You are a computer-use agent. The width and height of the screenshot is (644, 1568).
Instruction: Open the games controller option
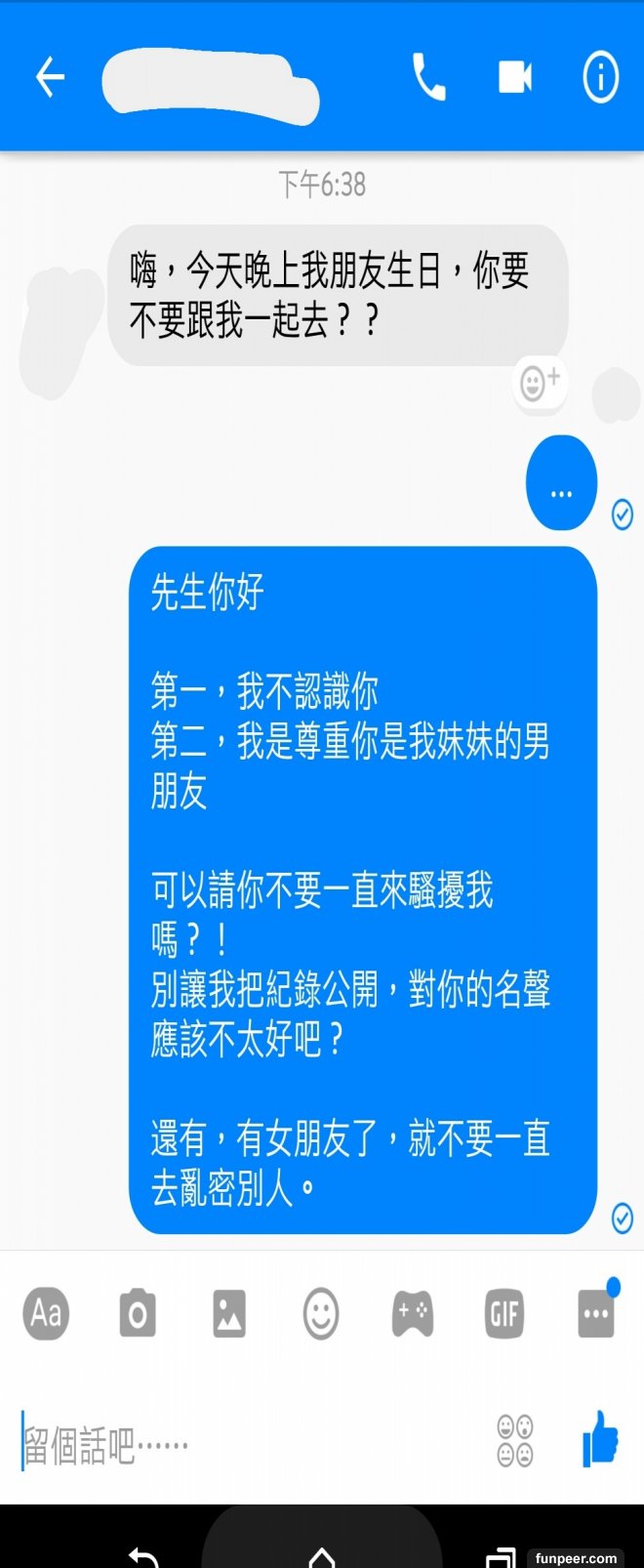pyautogui.click(x=413, y=1313)
